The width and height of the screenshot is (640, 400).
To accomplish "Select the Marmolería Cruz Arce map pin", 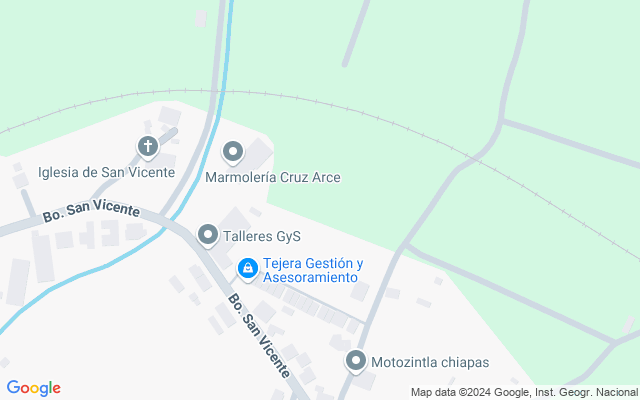I will click(x=233, y=153).
